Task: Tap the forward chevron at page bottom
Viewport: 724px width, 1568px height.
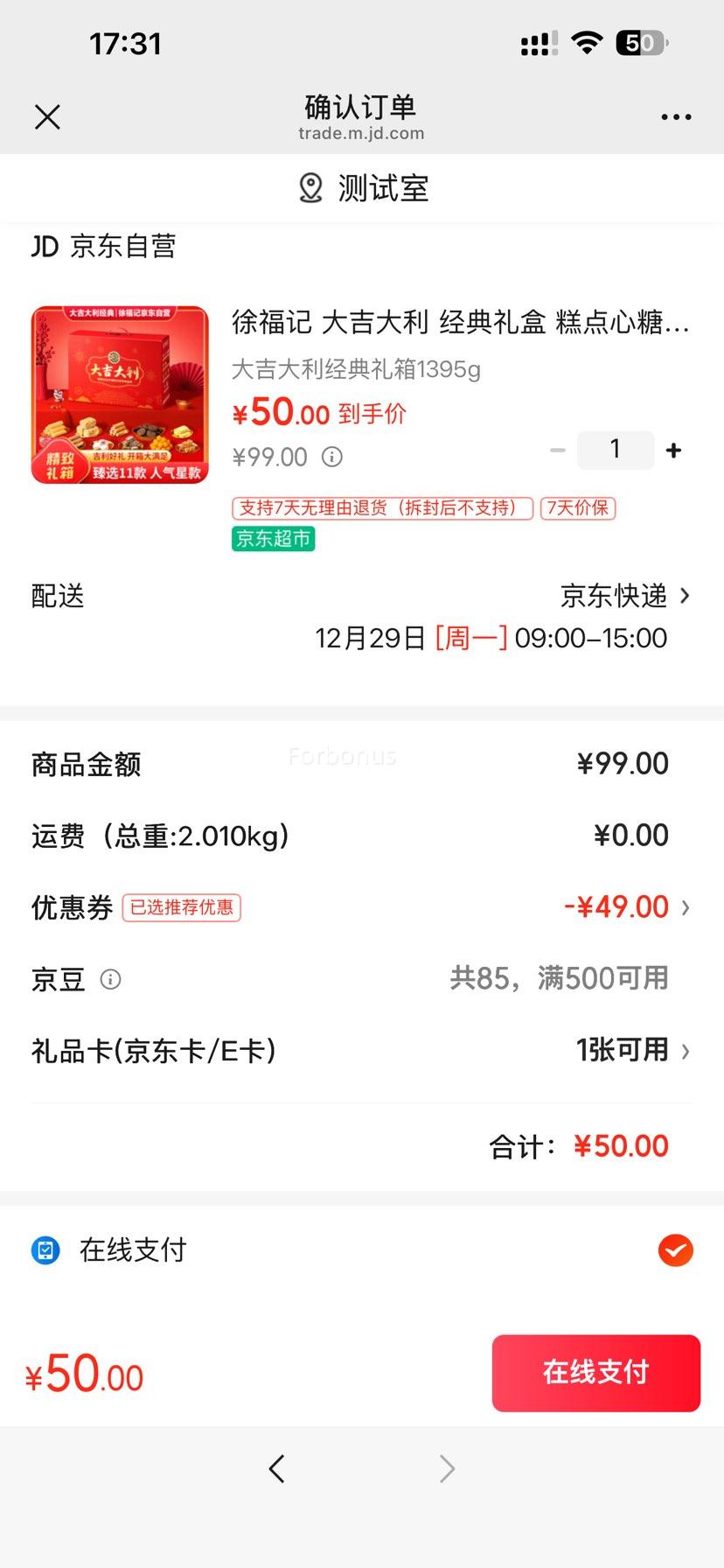Action: 447,1468
